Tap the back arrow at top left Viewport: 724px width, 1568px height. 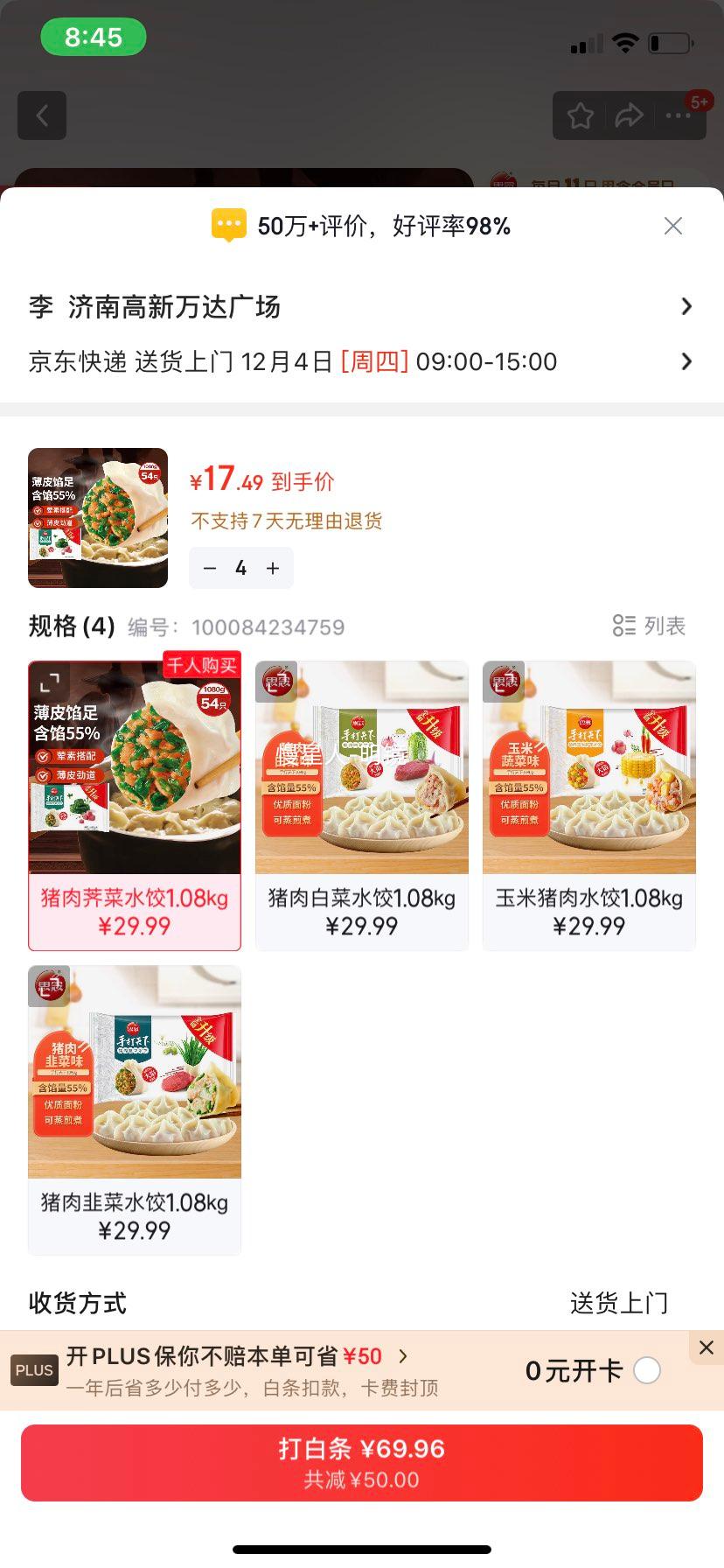pos(42,115)
